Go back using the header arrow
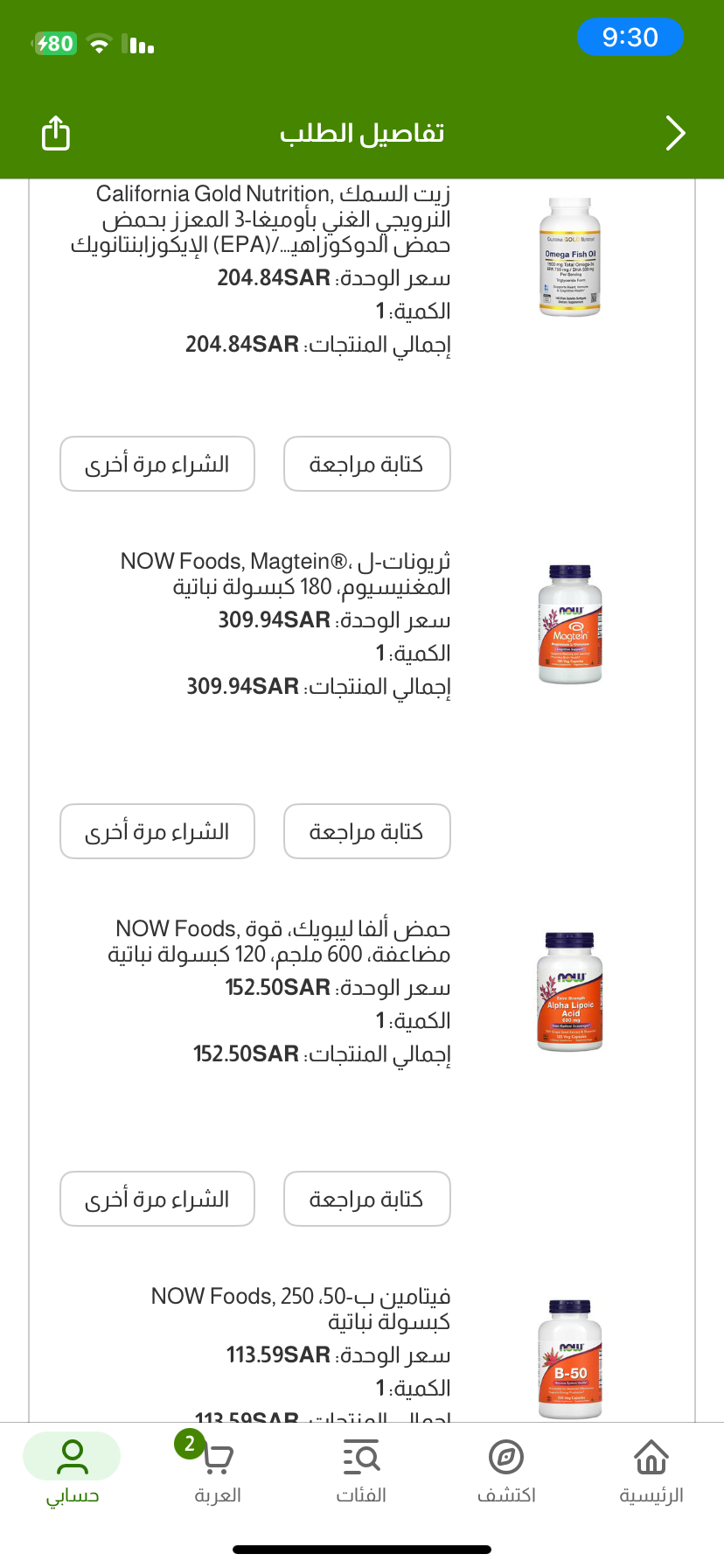The image size is (724, 1568). [675, 133]
